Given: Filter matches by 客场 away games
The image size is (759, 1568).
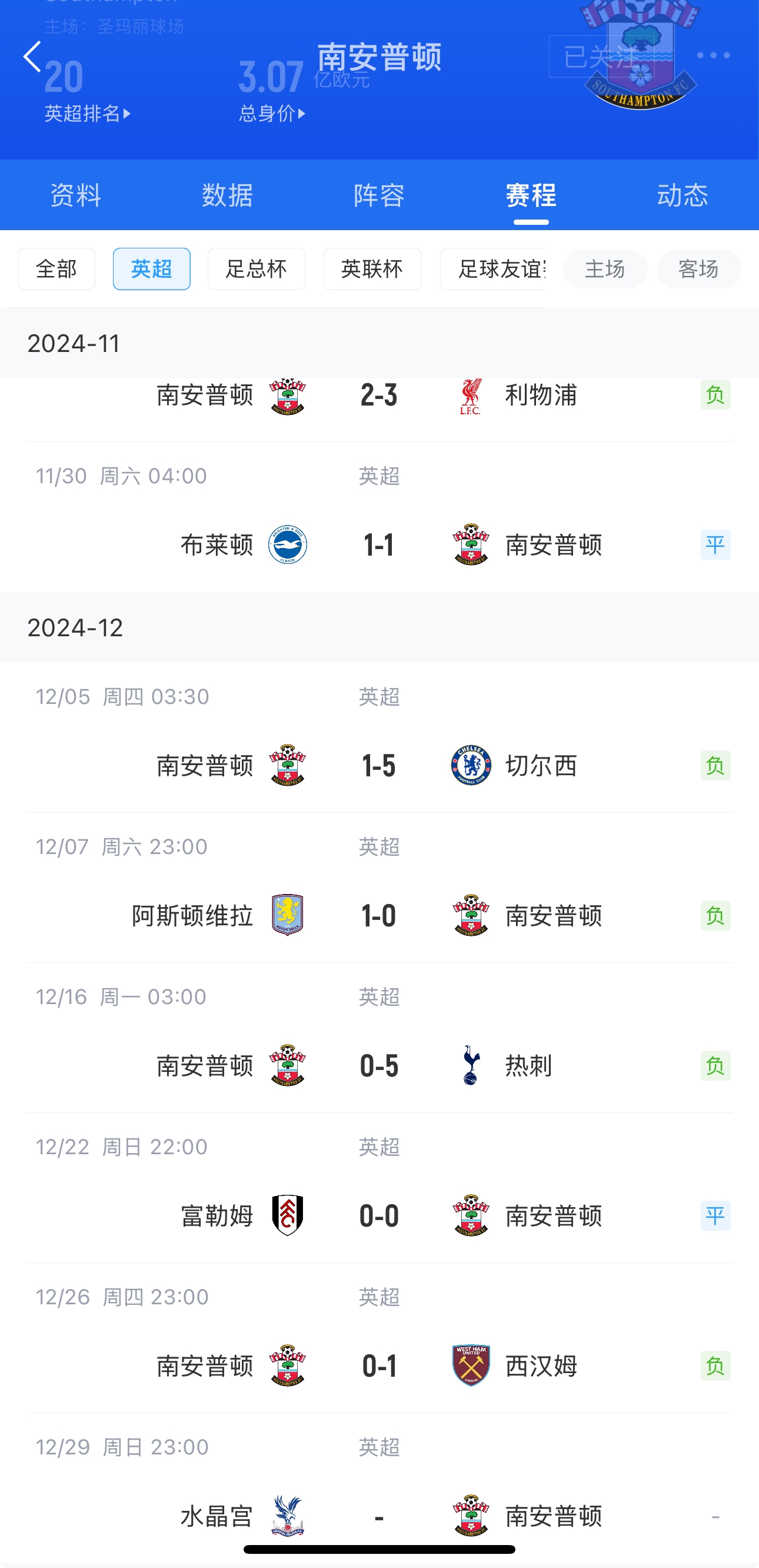Looking at the screenshot, I should click(698, 269).
